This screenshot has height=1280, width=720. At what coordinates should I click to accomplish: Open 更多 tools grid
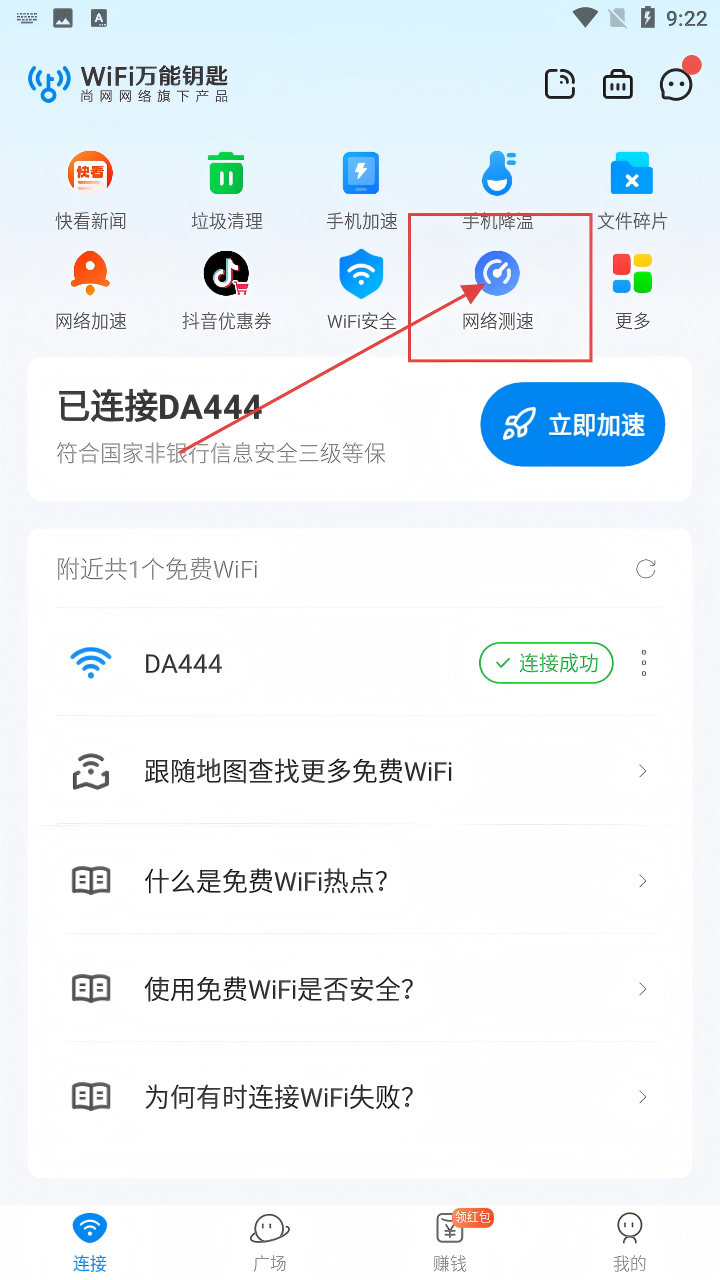(632, 290)
